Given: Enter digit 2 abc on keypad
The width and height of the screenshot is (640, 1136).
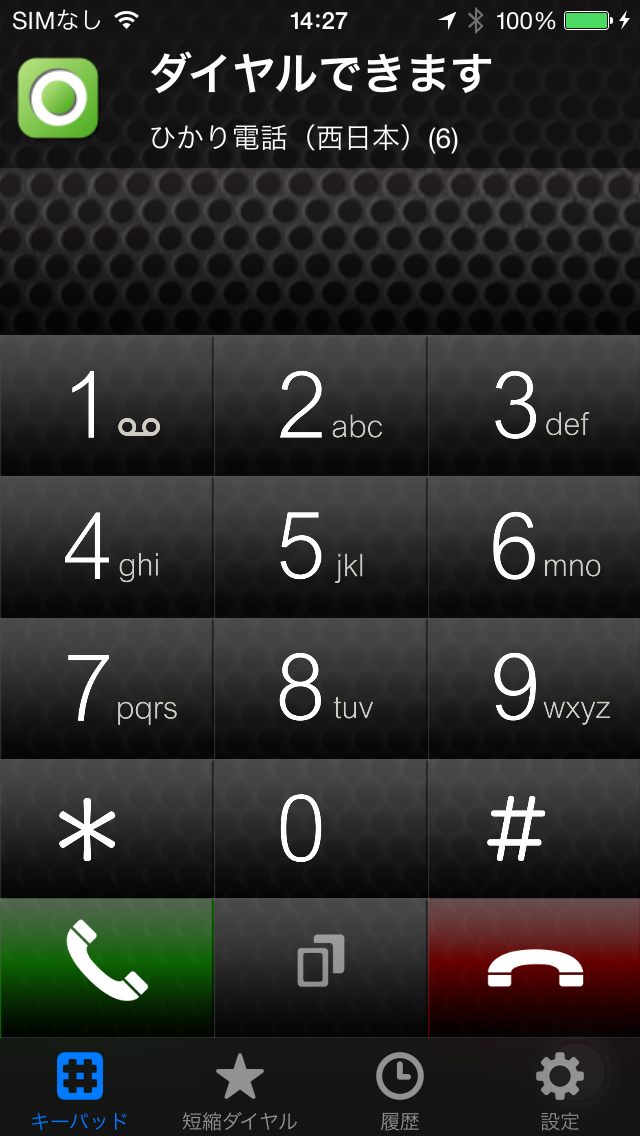Looking at the screenshot, I should tap(320, 405).
